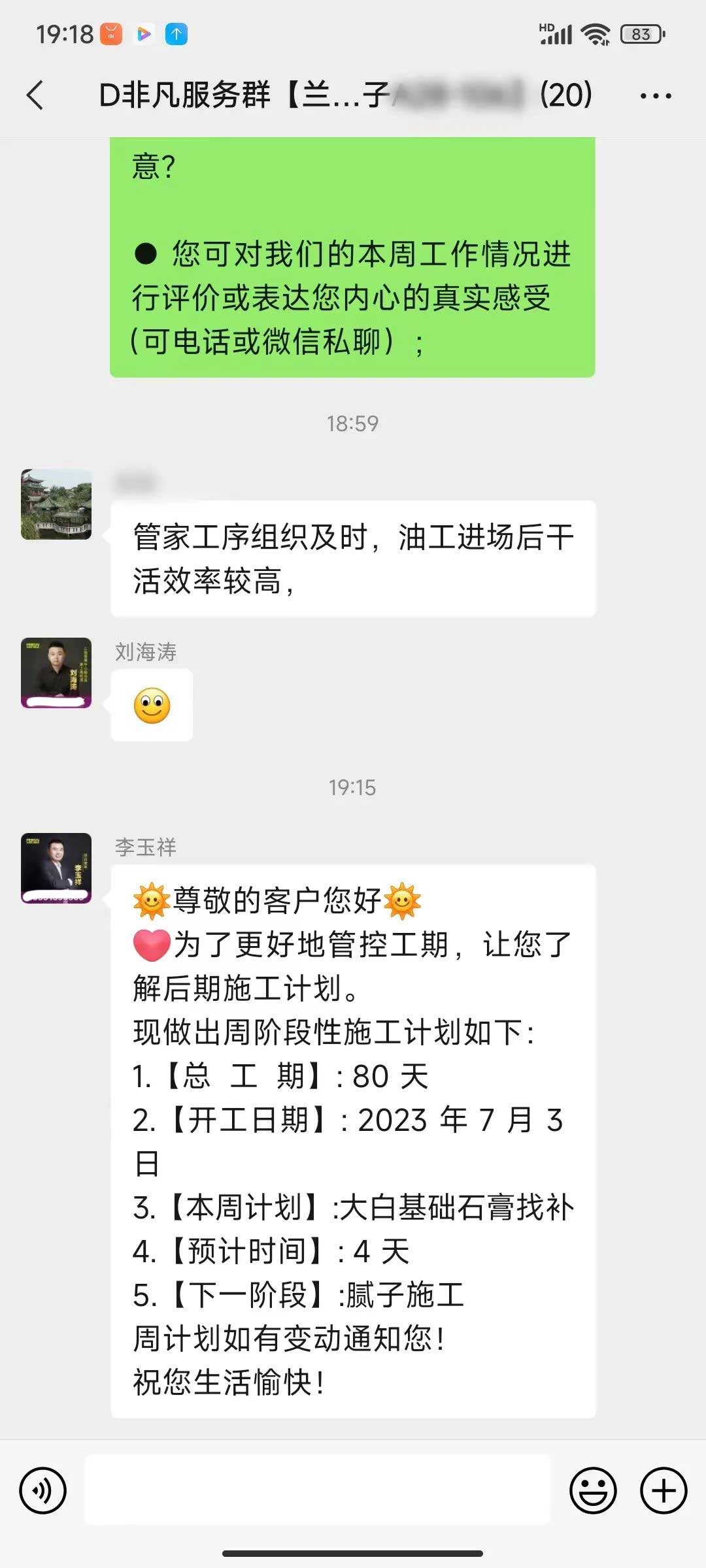Open the pagoda-avatar member's profile
Screen dimensions: 706x1568
[56, 504]
